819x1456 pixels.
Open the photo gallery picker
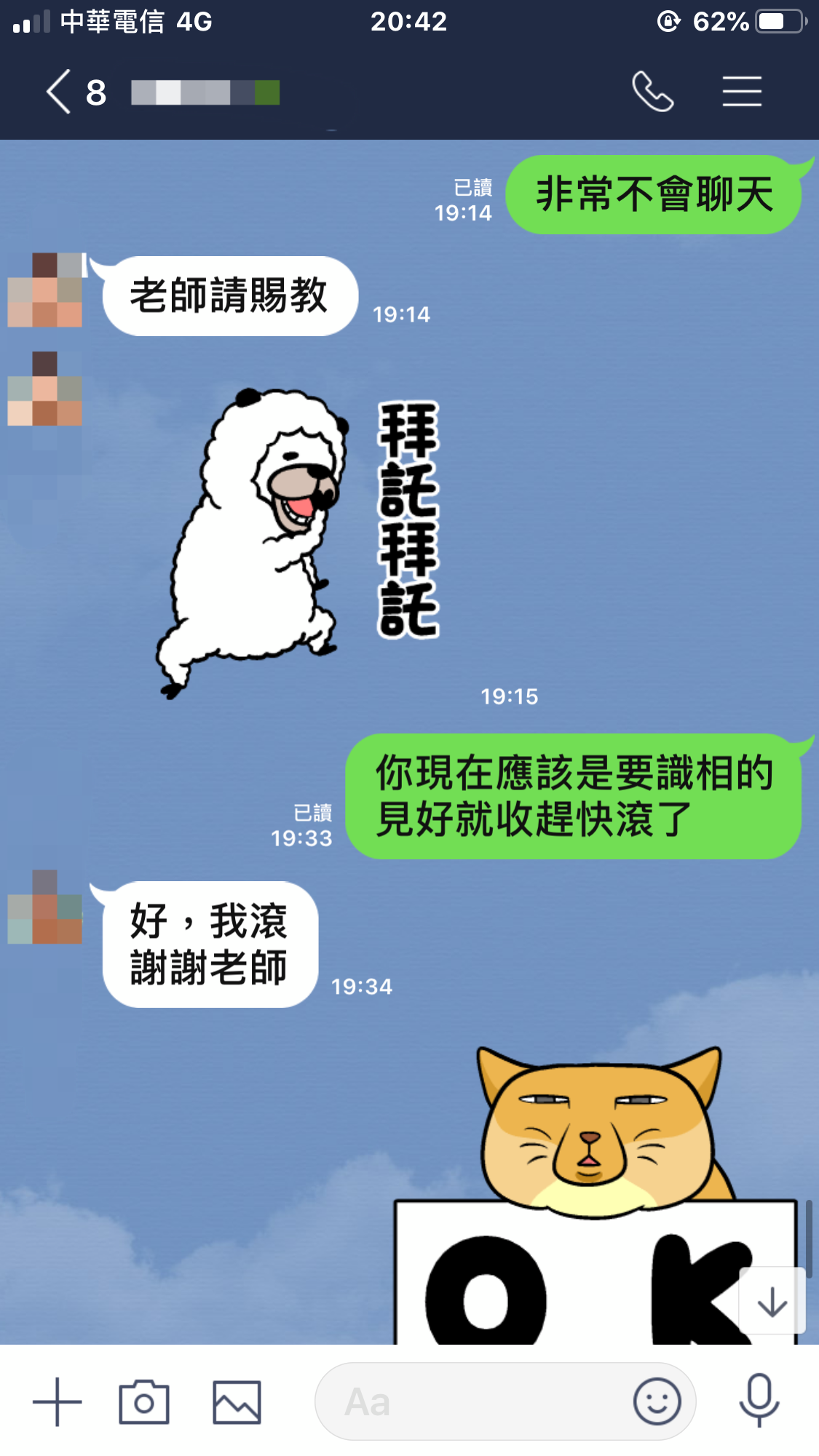[237, 1401]
